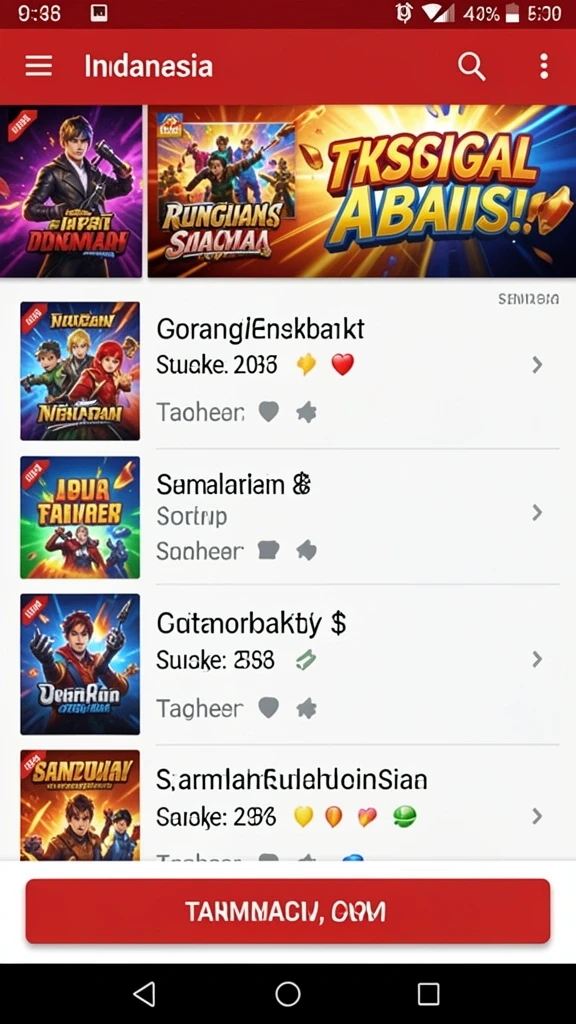Expand the chevron on the GoranglEnskbaıkt row

537,364
